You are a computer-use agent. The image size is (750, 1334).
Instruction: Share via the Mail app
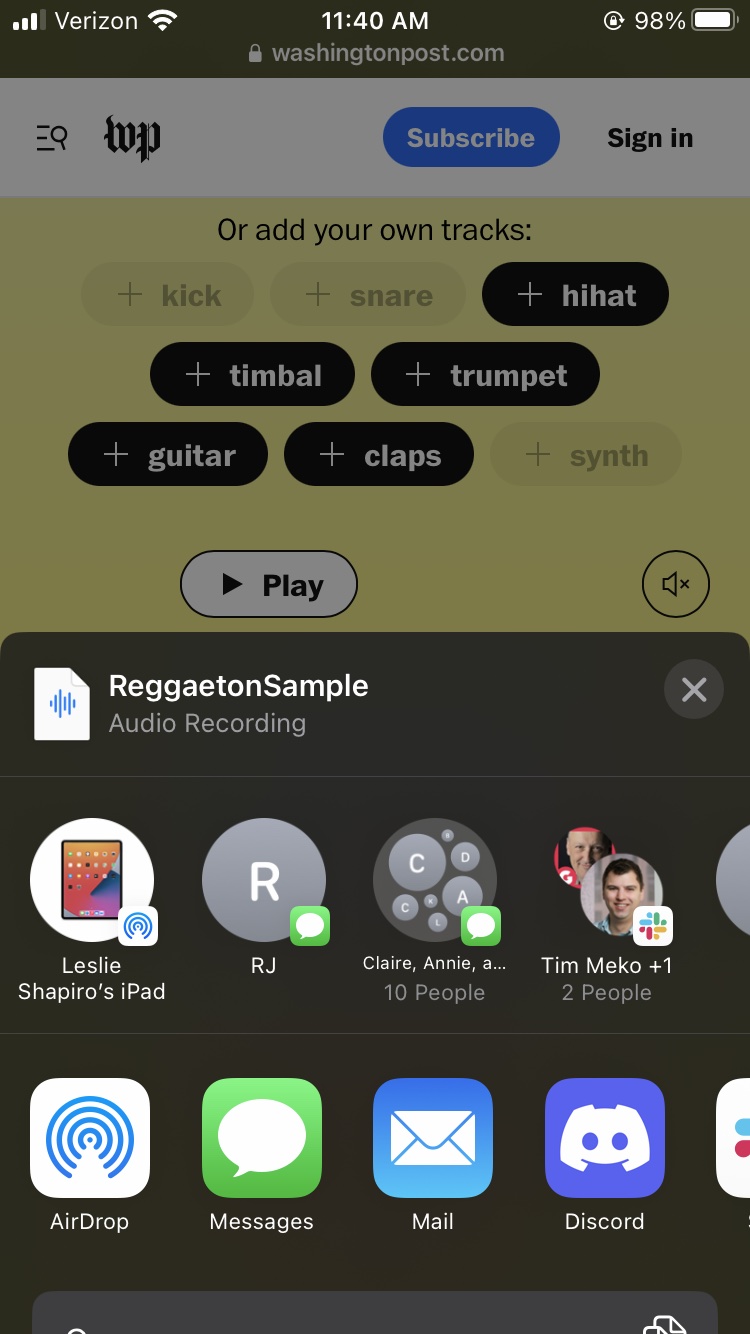tap(433, 1138)
